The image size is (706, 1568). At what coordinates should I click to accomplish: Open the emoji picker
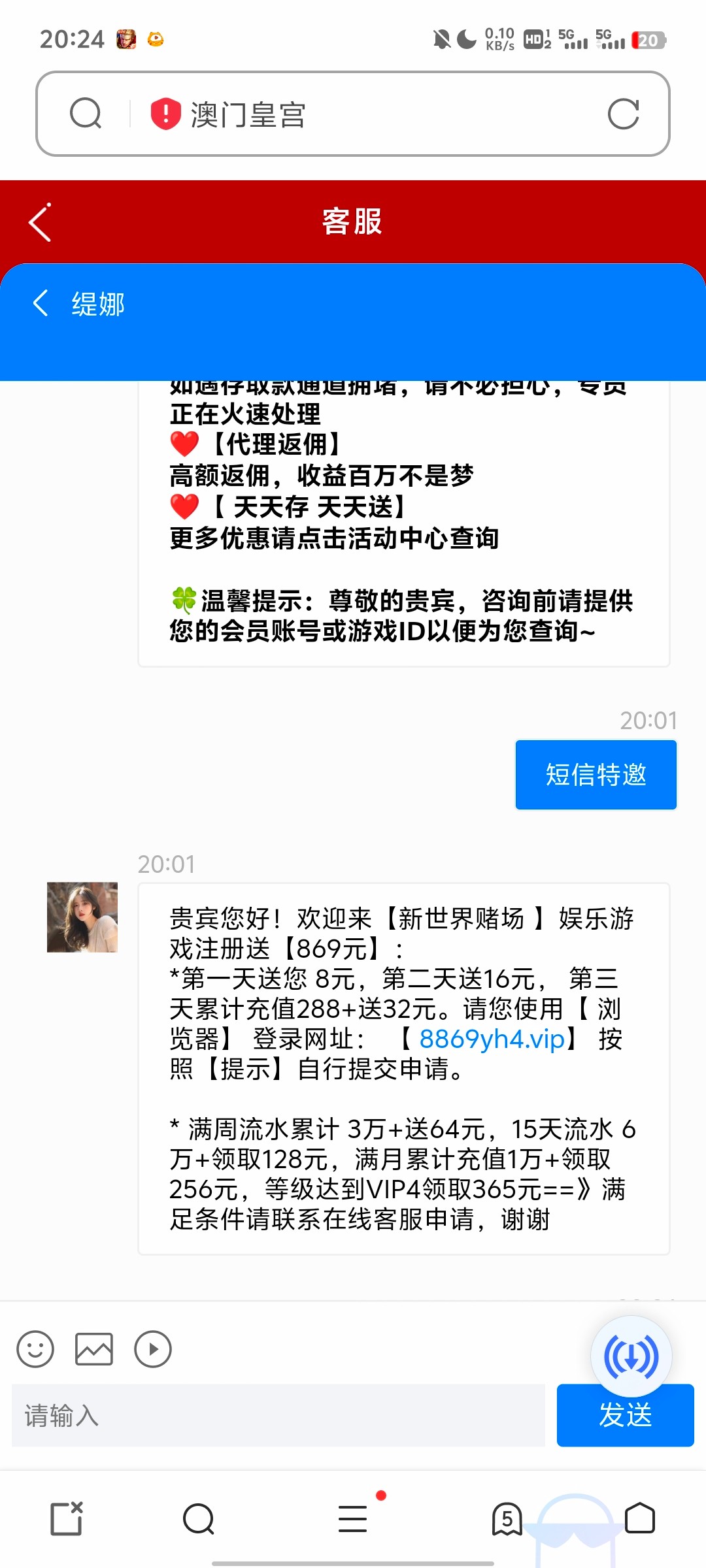pos(35,1349)
